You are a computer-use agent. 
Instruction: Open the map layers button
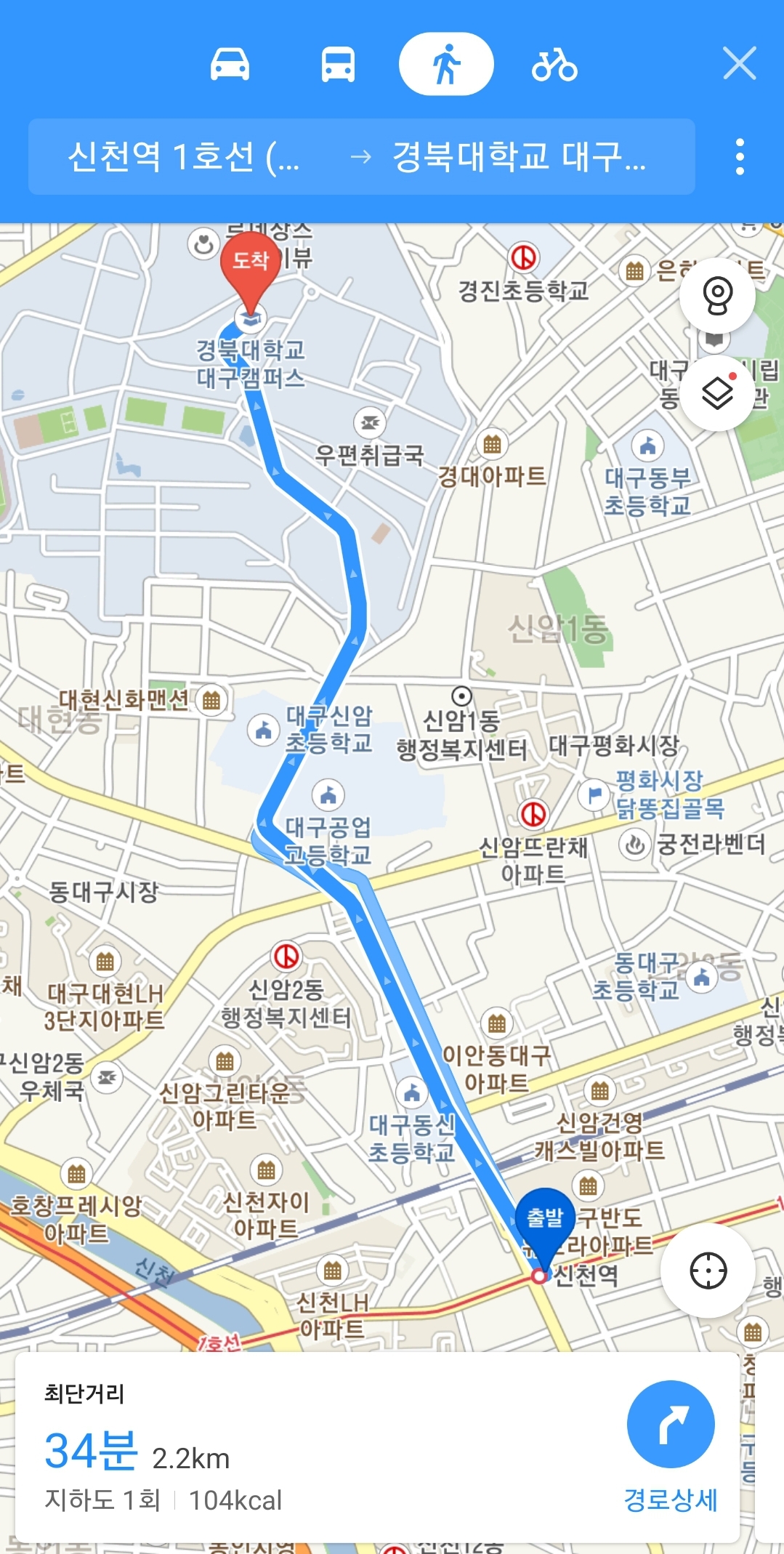717,393
